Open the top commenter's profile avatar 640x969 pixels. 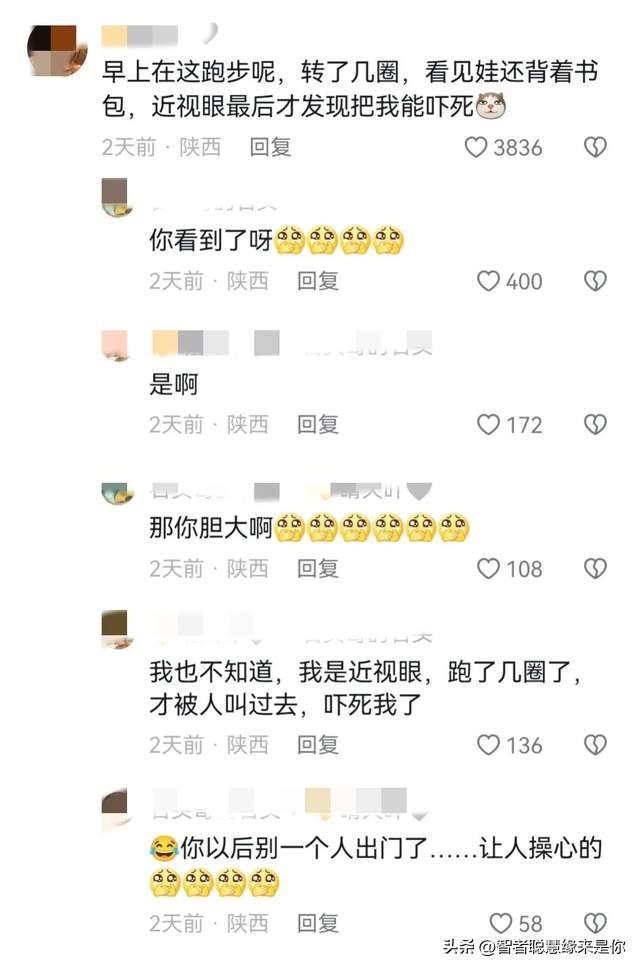point(55,52)
